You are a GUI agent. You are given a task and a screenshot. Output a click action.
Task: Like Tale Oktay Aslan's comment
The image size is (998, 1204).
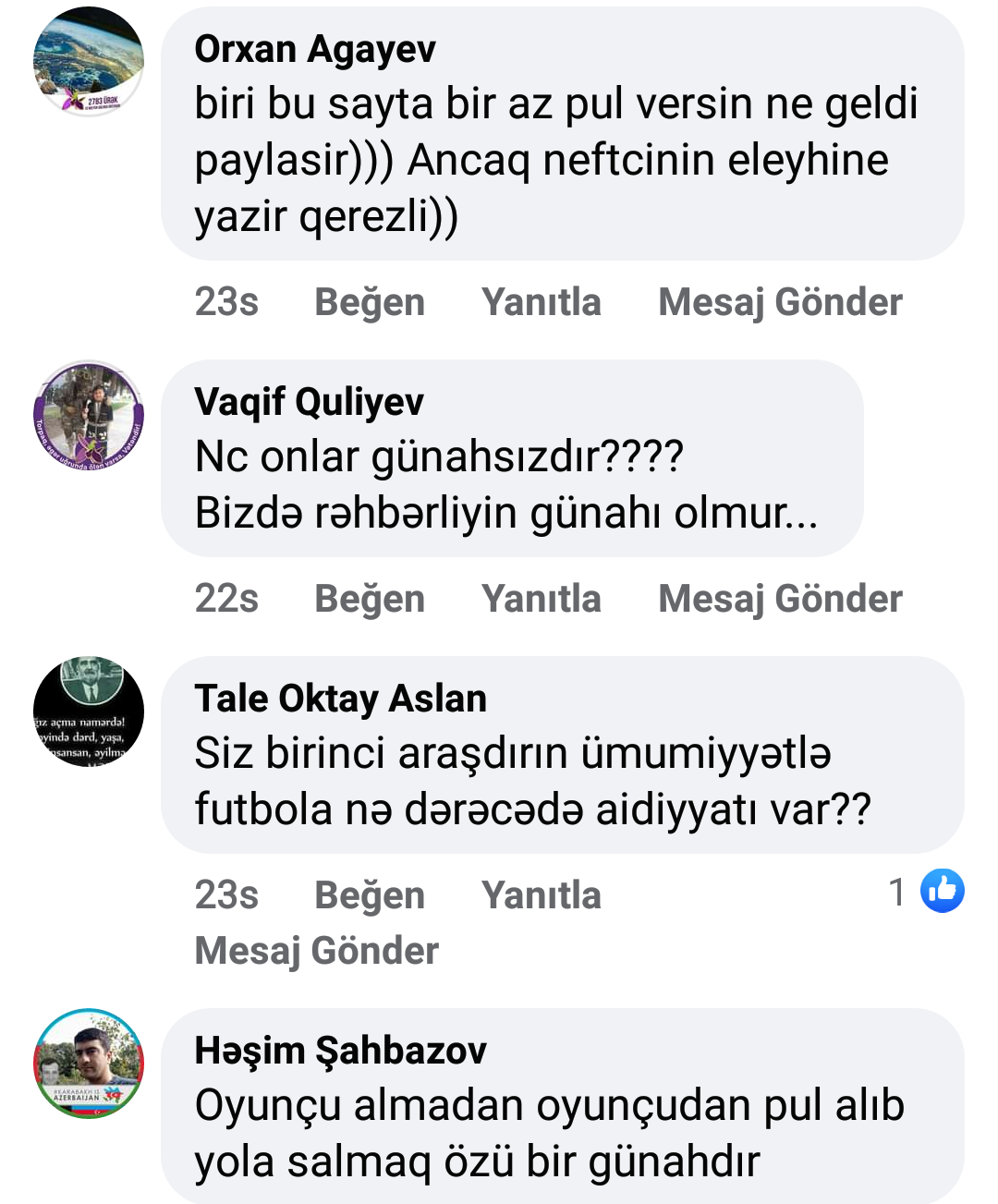370,895
